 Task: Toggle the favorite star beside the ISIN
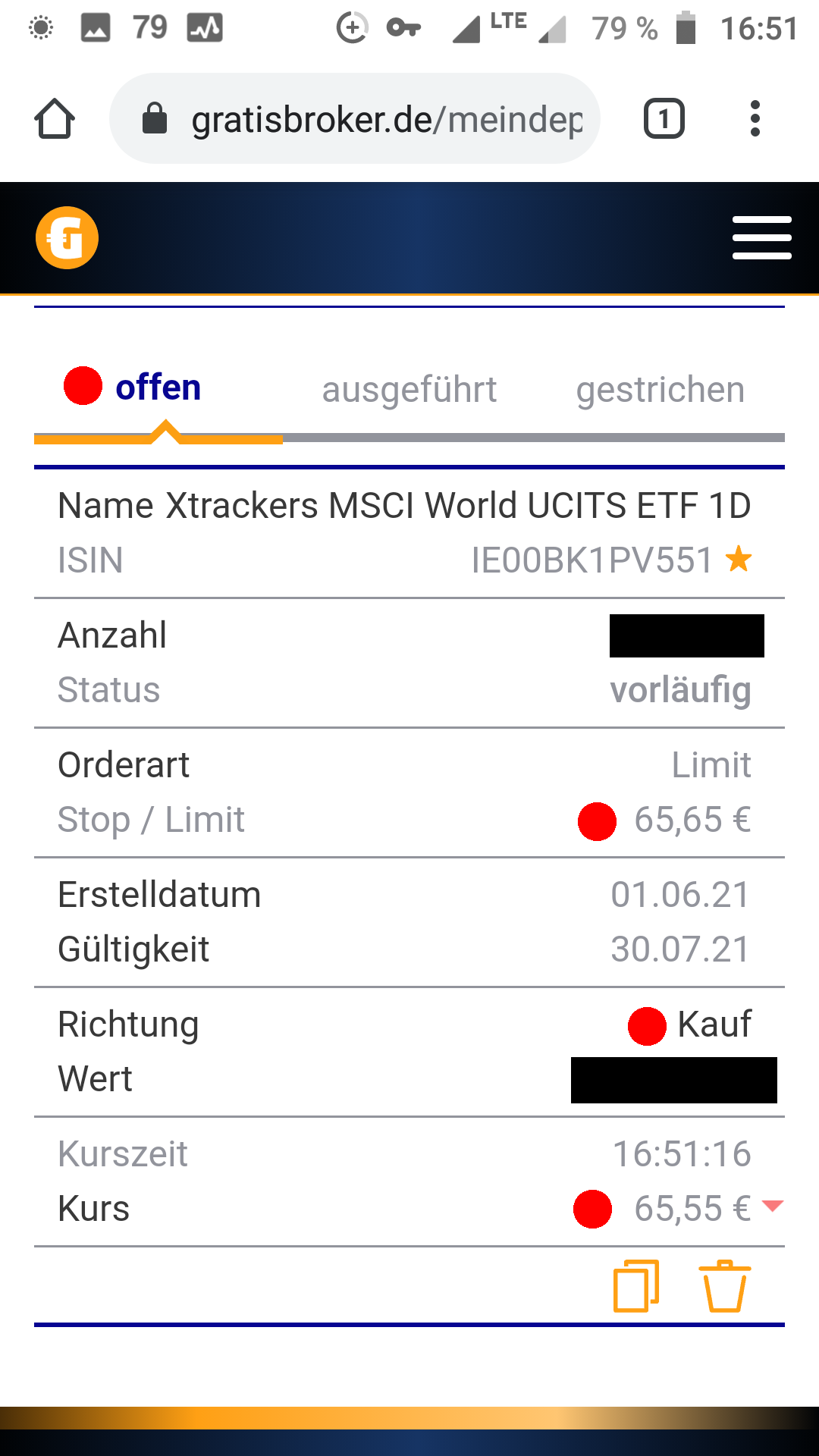[738, 560]
